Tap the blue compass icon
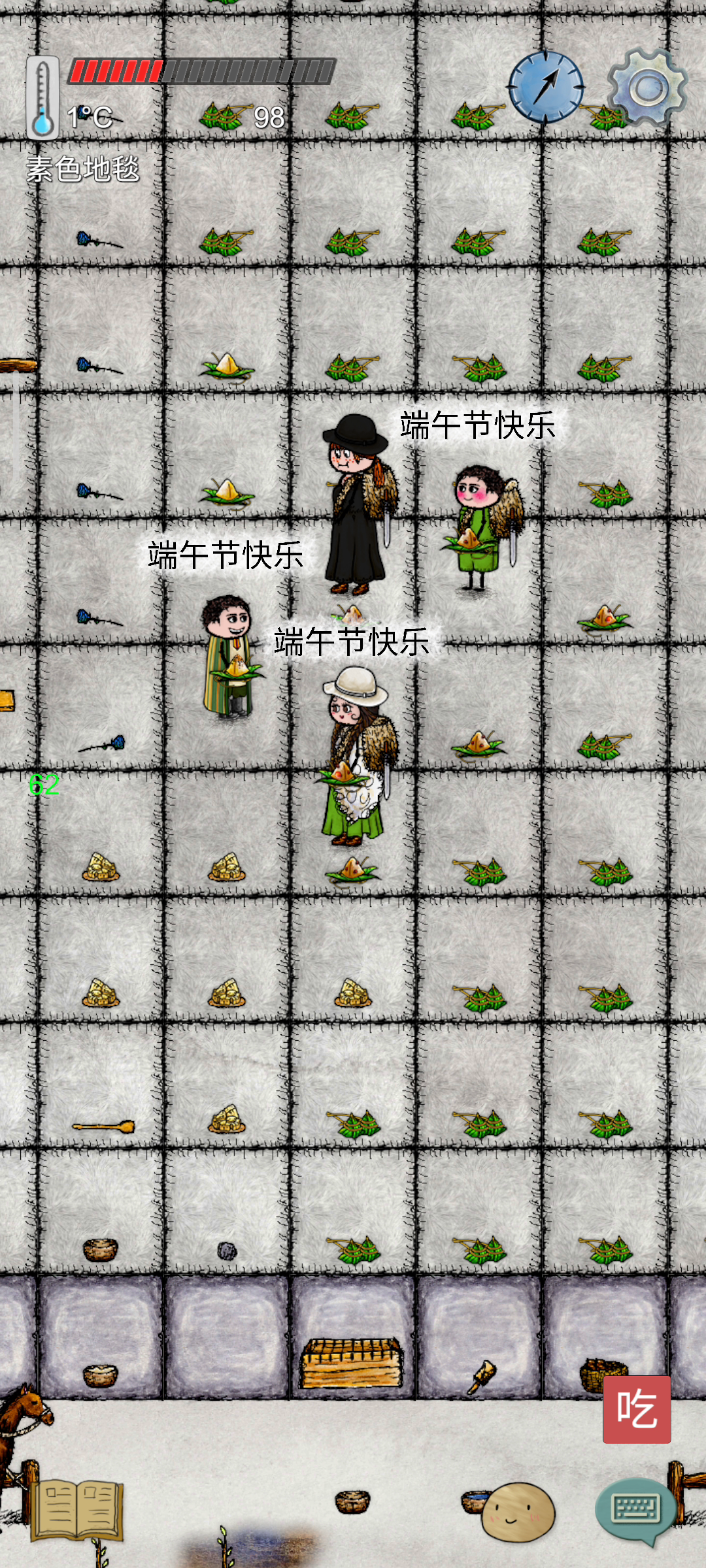Screen dimensions: 706x1568 (546, 88)
